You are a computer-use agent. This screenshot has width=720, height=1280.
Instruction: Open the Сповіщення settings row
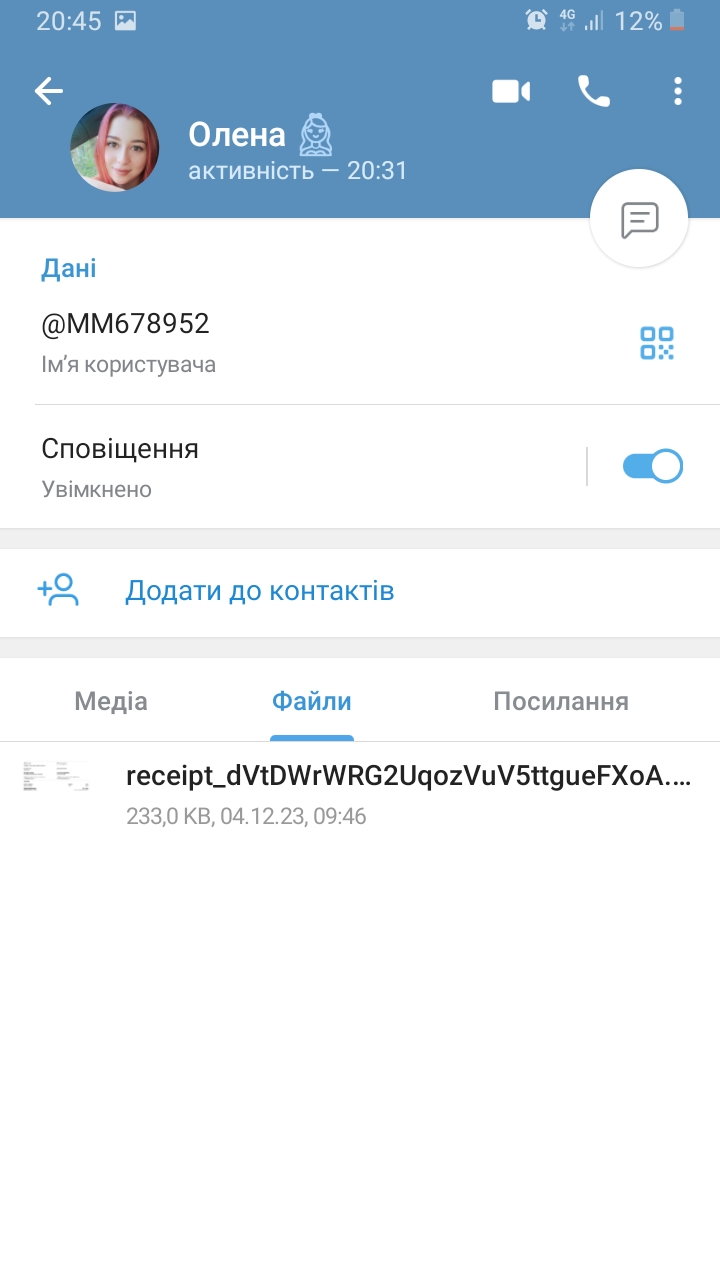click(300, 467)
